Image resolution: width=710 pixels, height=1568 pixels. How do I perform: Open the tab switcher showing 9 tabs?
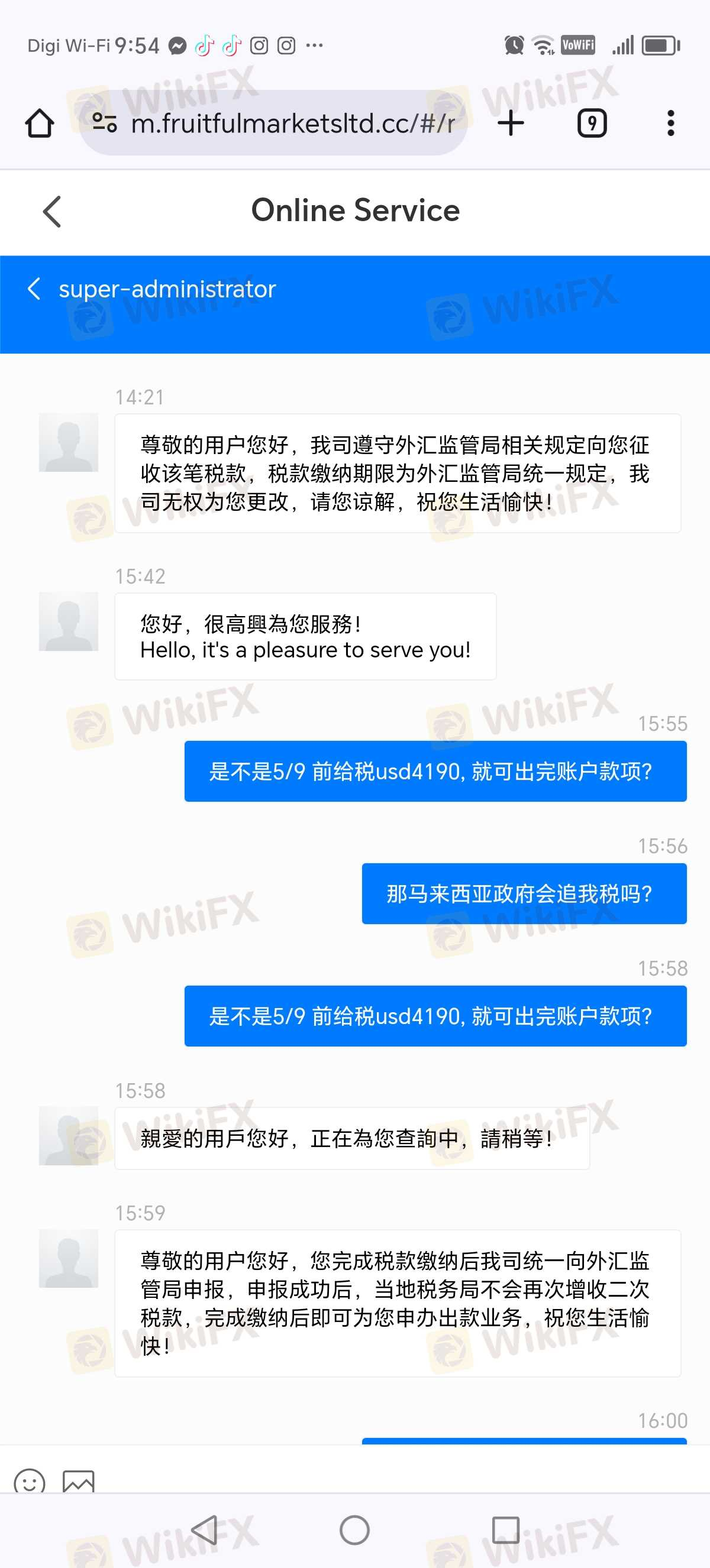pyautogui.click(x=591, y=124)
